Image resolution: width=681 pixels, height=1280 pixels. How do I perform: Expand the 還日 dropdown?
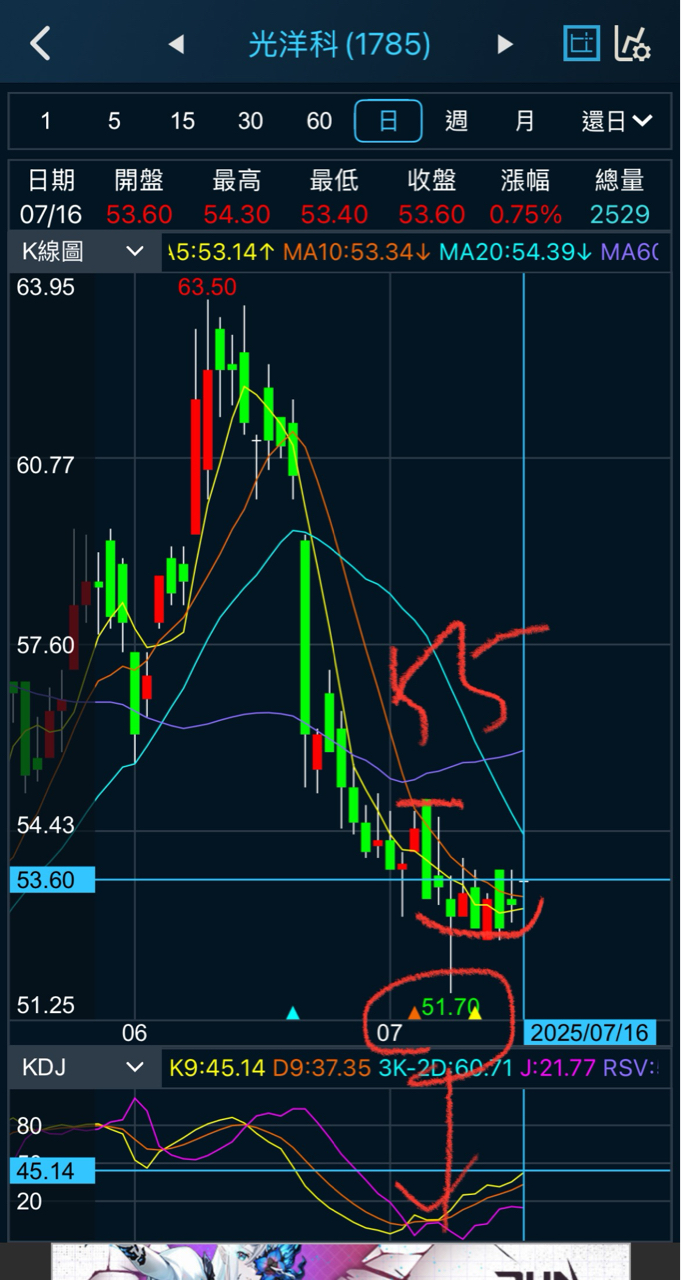coord(617,121)
